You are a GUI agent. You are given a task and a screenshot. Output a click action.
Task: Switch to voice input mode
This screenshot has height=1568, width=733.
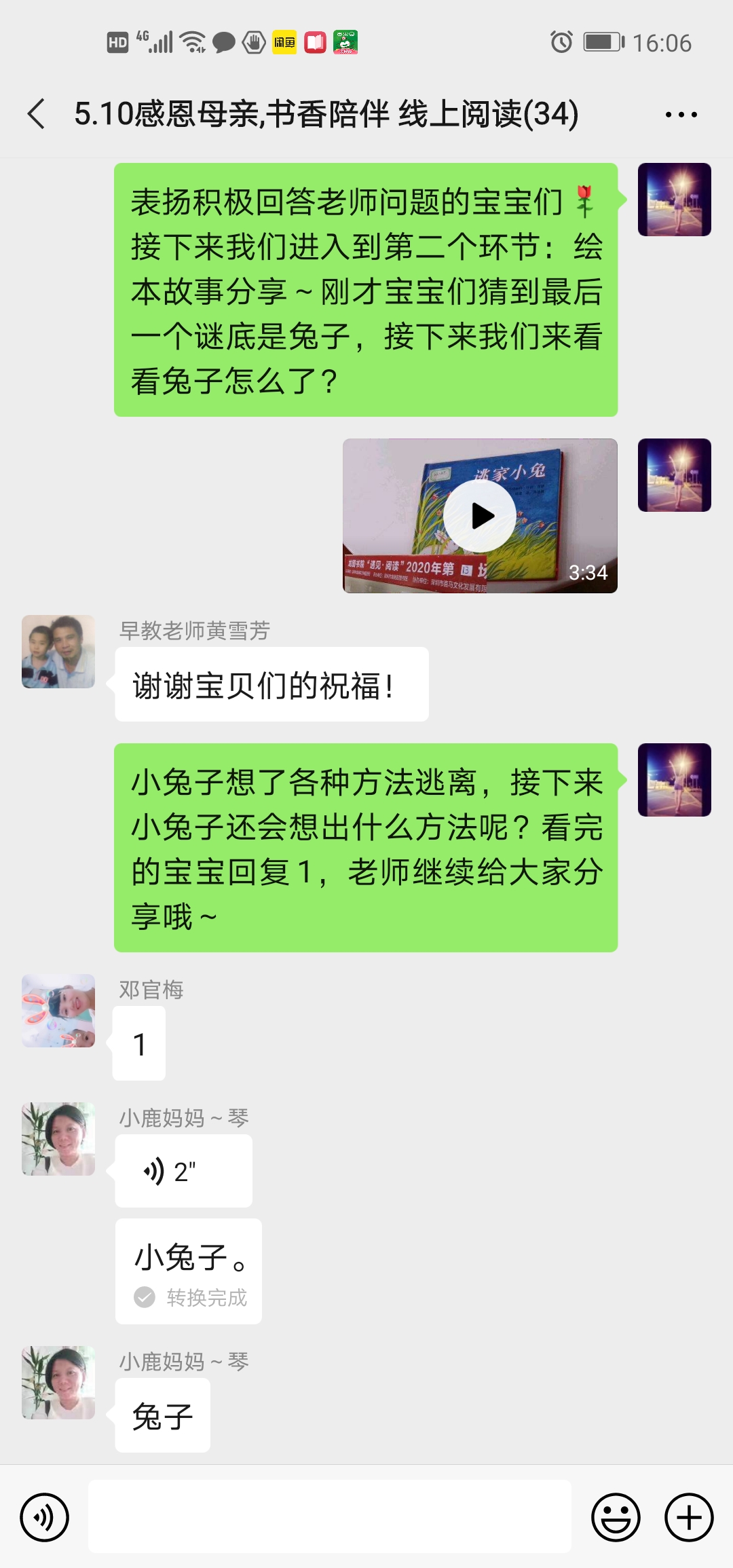point(45,1517)
